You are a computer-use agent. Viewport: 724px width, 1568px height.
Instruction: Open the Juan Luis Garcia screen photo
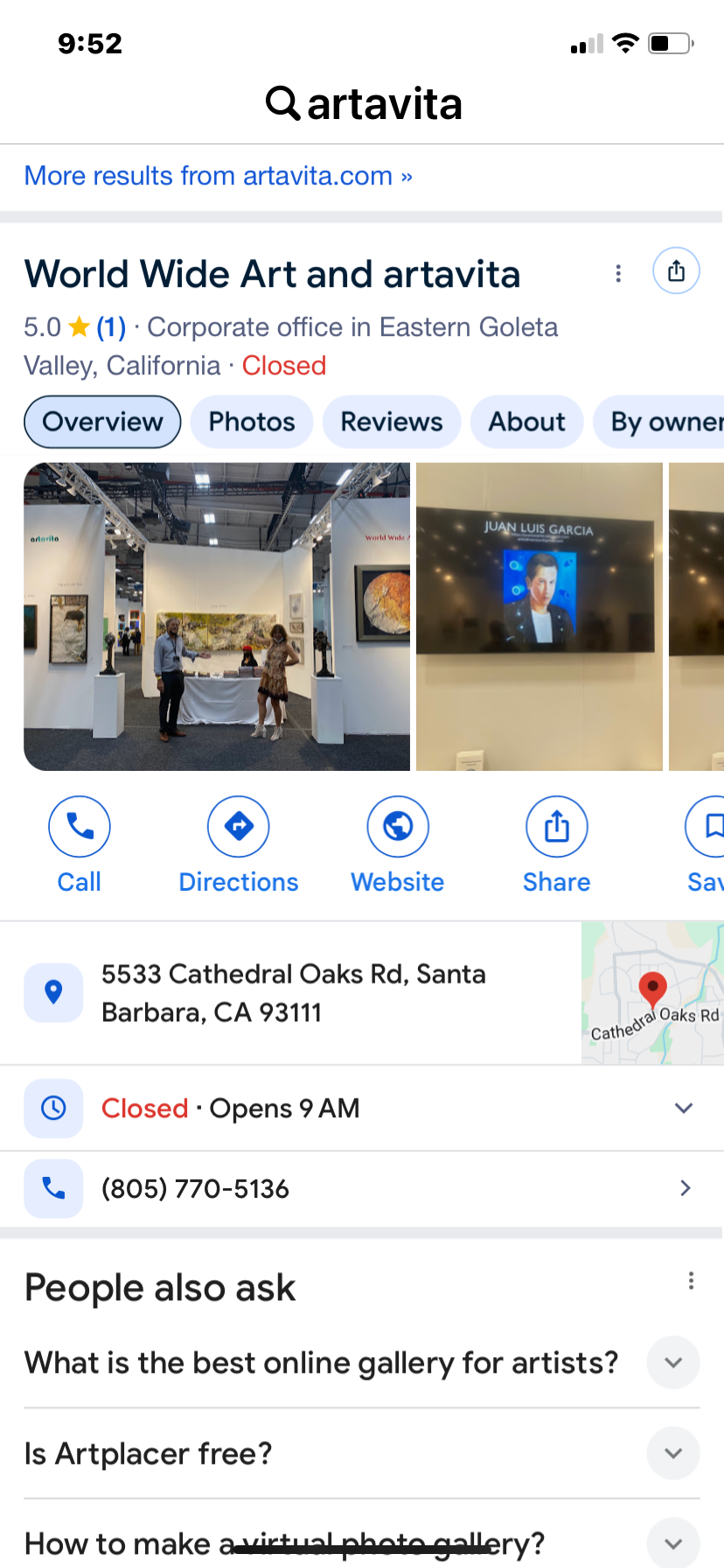coord(539,617)
